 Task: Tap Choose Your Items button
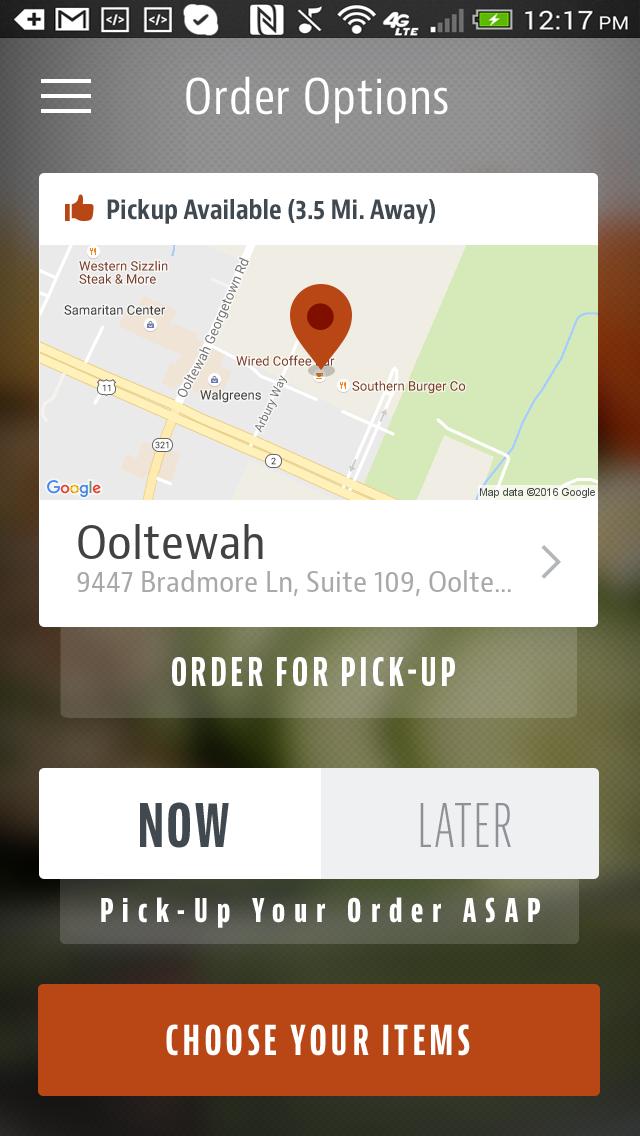point(318,1040)
